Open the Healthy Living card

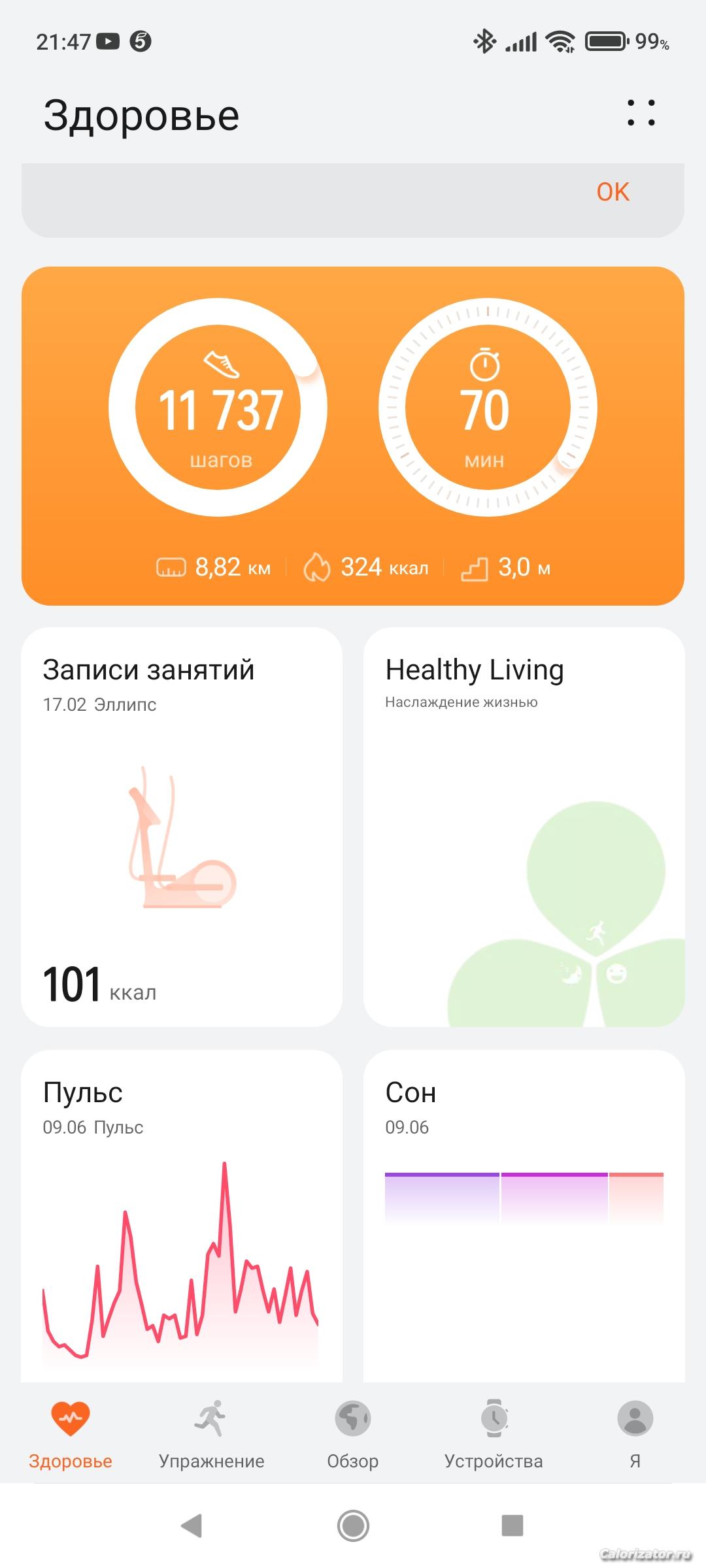click(524, 826)
